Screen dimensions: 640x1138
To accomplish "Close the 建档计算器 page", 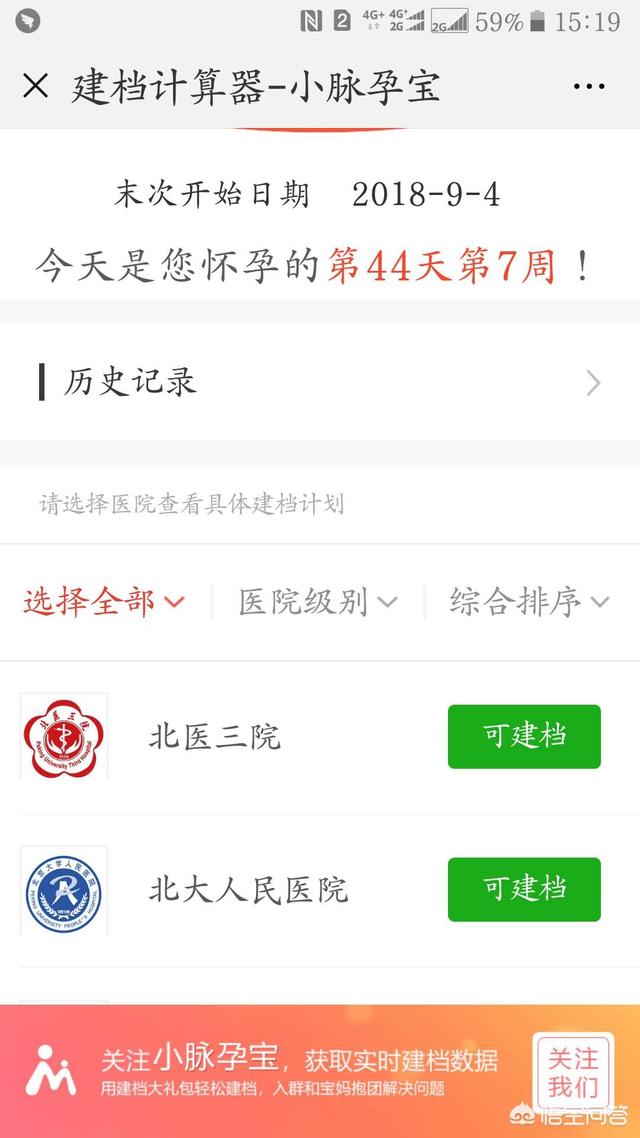I will (x=35, y=87).
